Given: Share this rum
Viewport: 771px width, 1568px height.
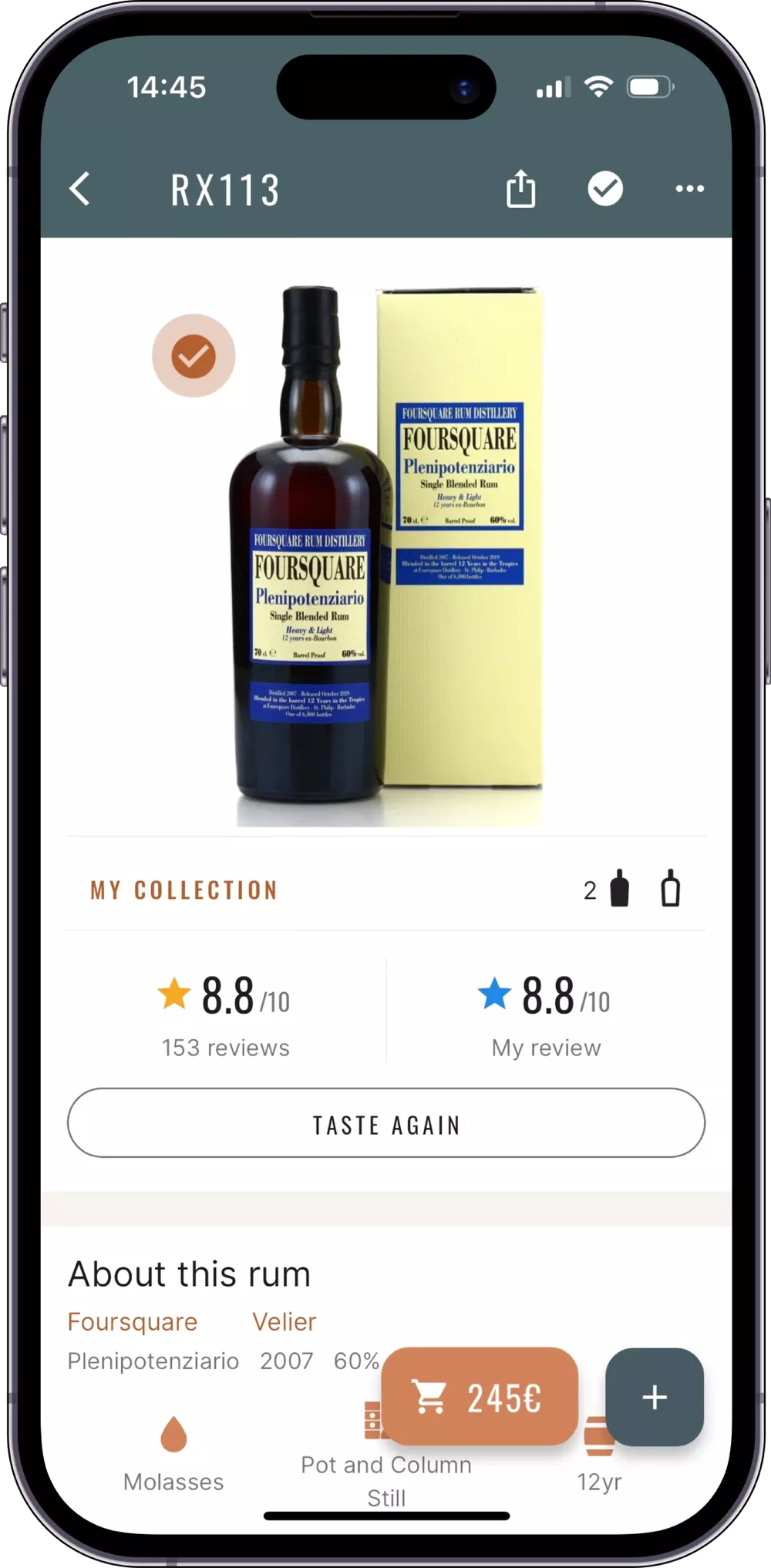Looking at the screenshot, I should pos(520,189).
